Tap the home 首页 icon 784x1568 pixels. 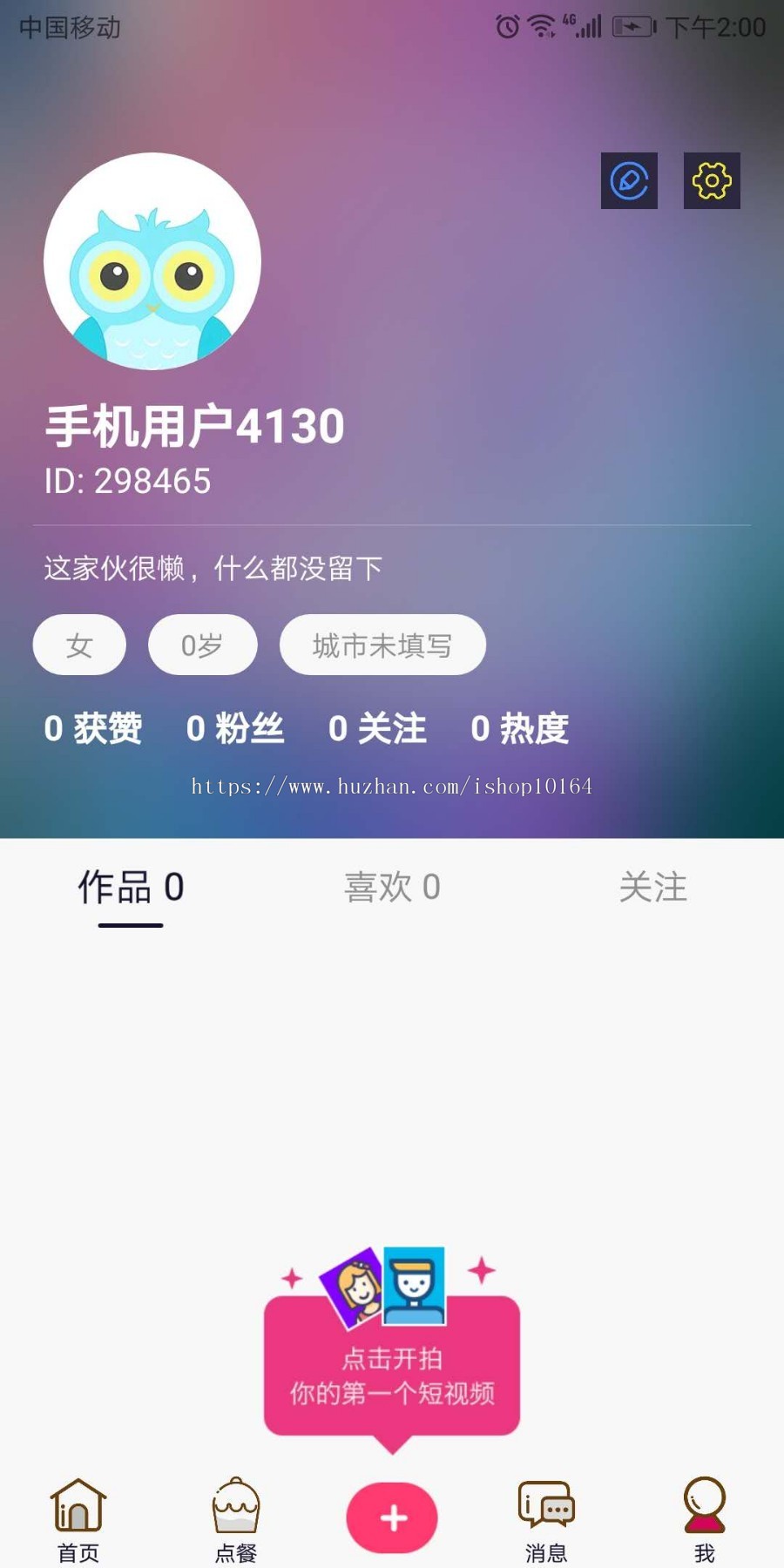point(78,1516)
